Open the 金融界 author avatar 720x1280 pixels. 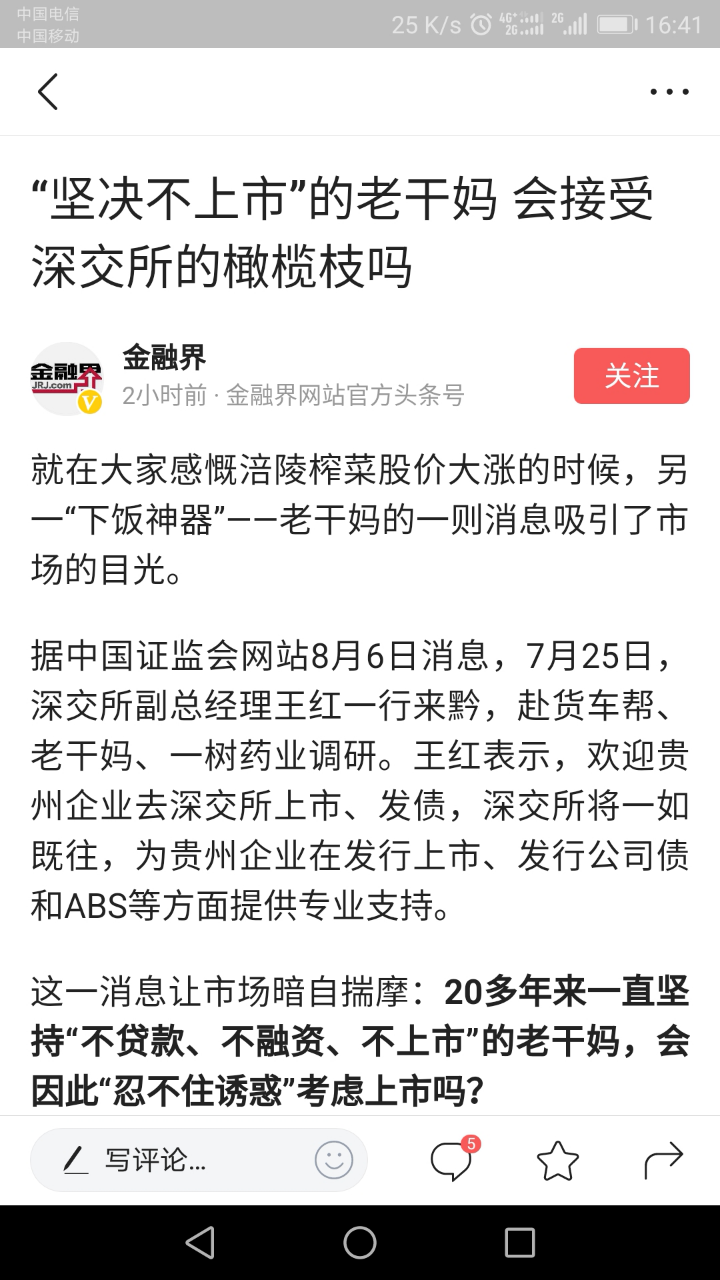pos(67,377)
